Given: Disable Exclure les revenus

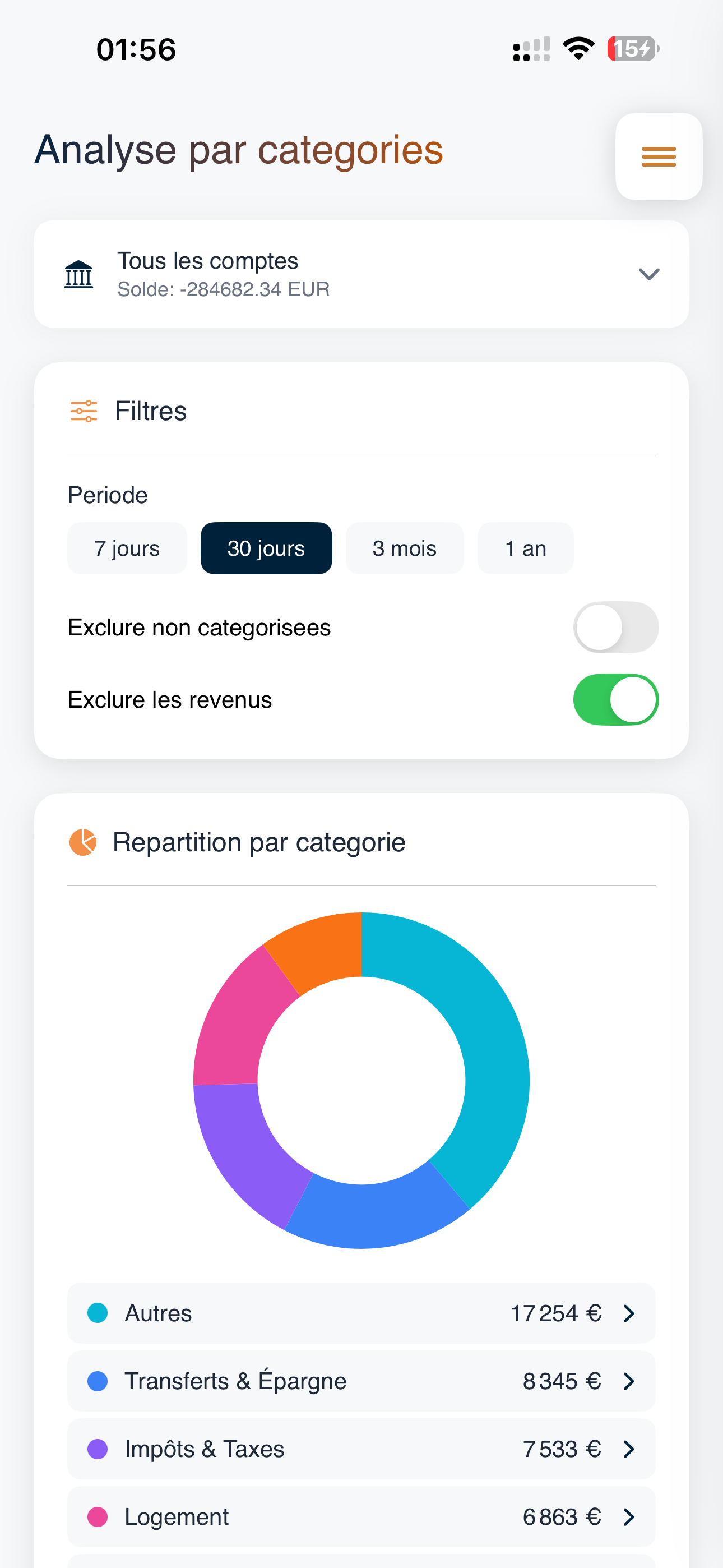Looking at the screenshot, I should coord(616,699).
